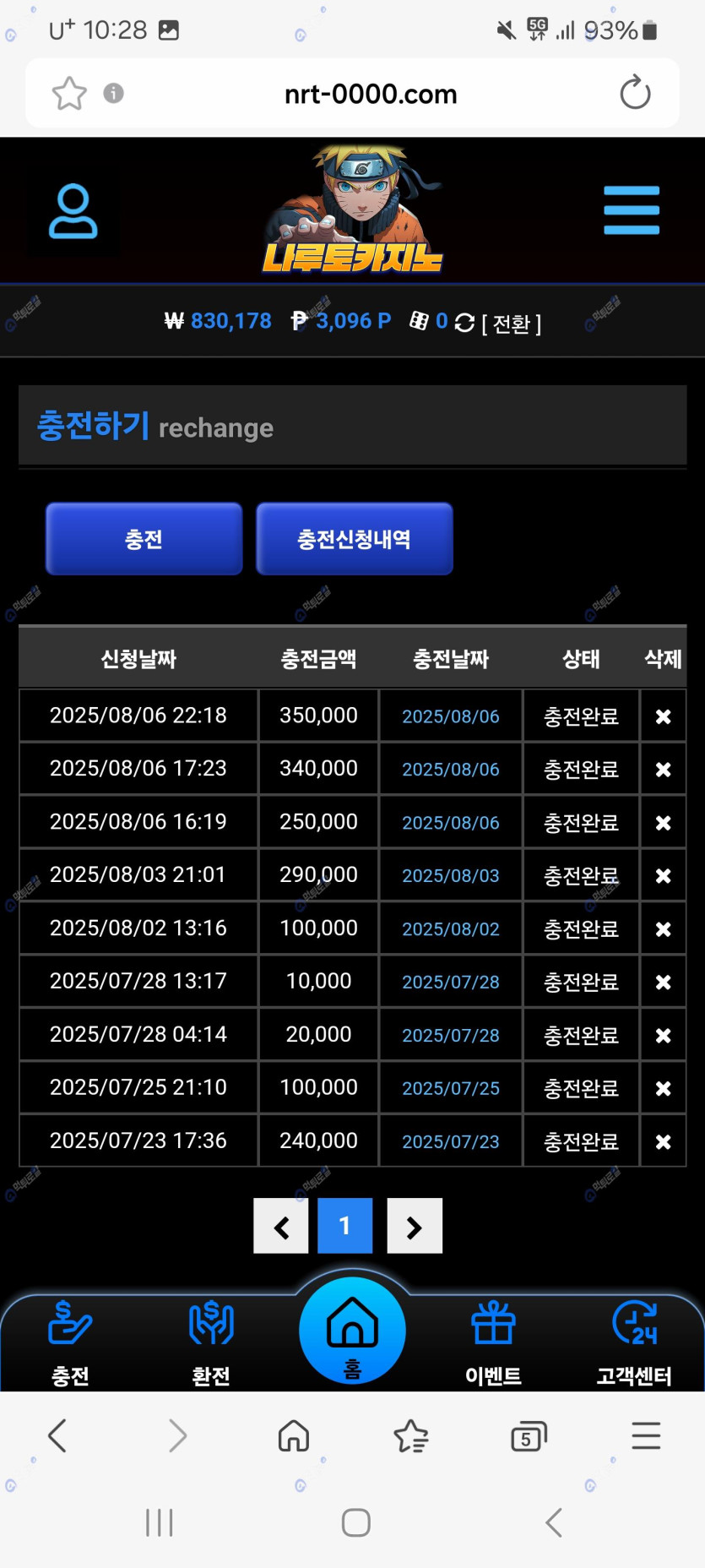Tap the 전환 convert link
Image resolution: width=705 pixels, height=1568 pixels.
point(511,324)
